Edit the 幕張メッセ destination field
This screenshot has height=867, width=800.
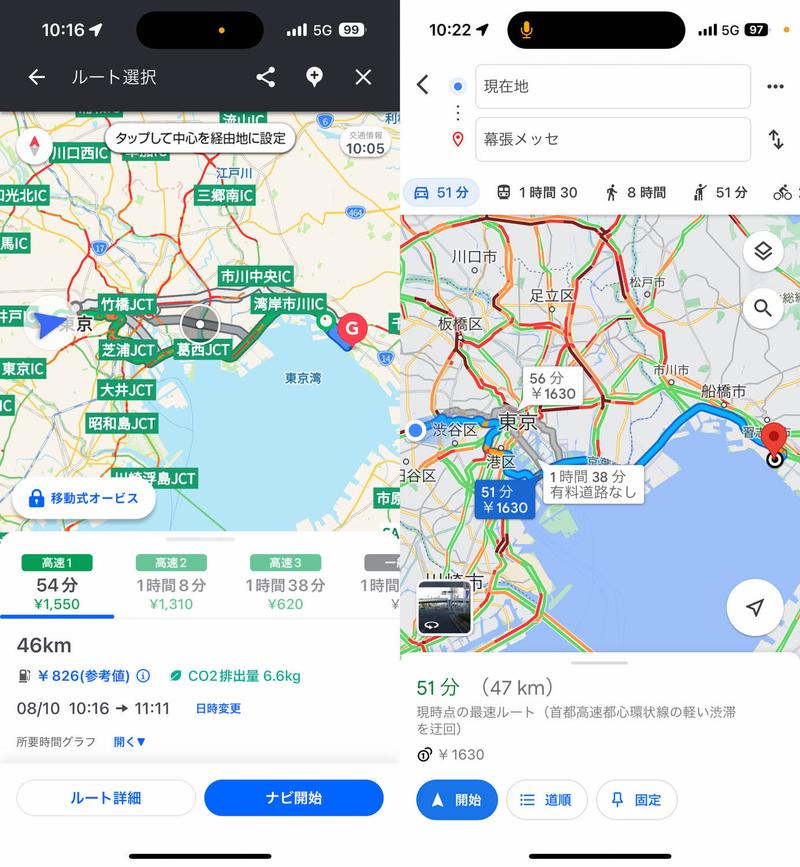click(613, 139)
